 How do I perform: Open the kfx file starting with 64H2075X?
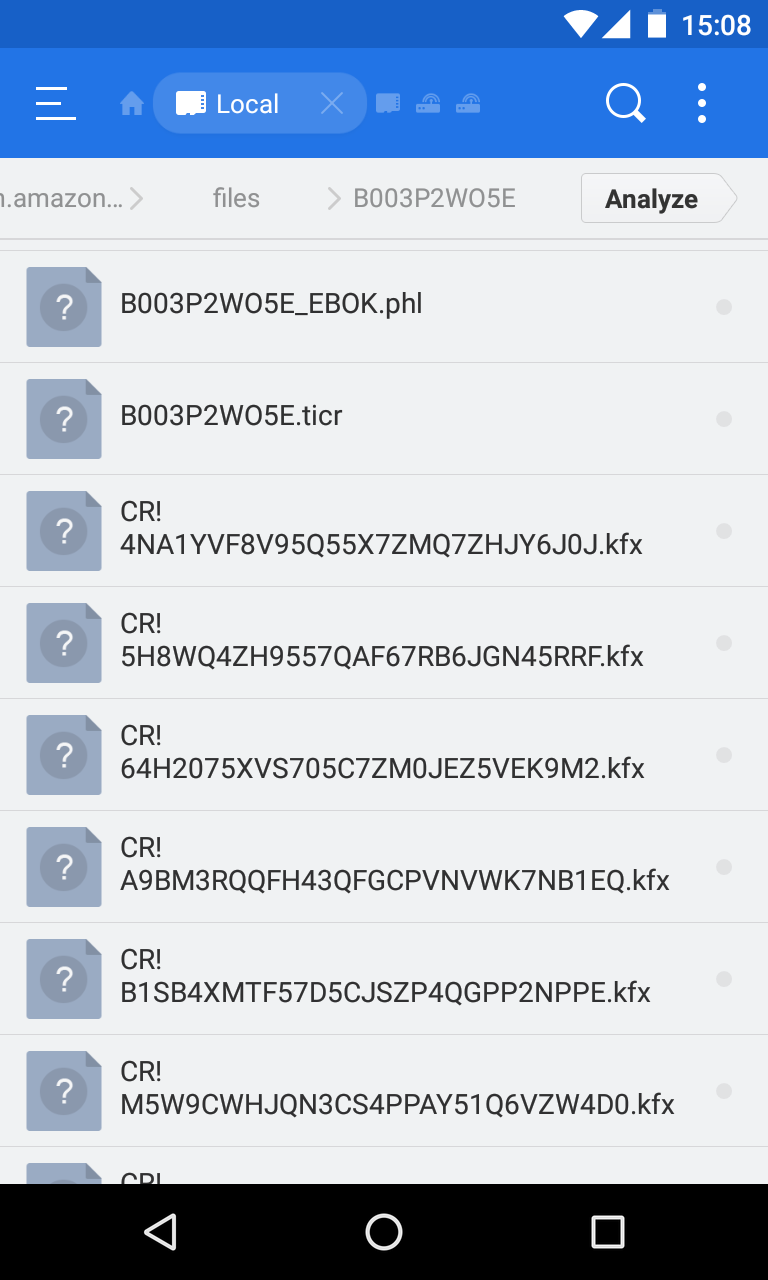tap(380, 754)
